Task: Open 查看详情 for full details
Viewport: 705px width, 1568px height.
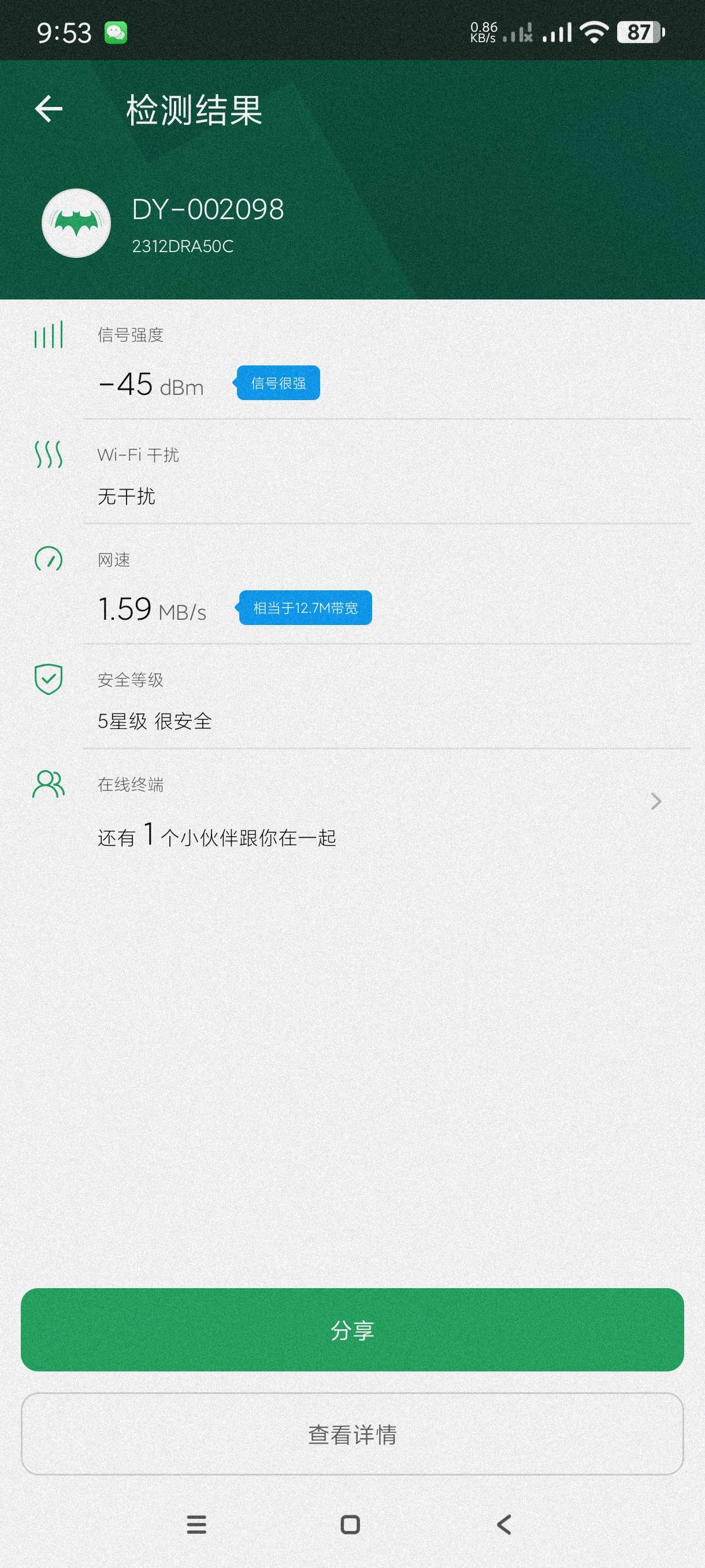Action: tap(352, 1434)
